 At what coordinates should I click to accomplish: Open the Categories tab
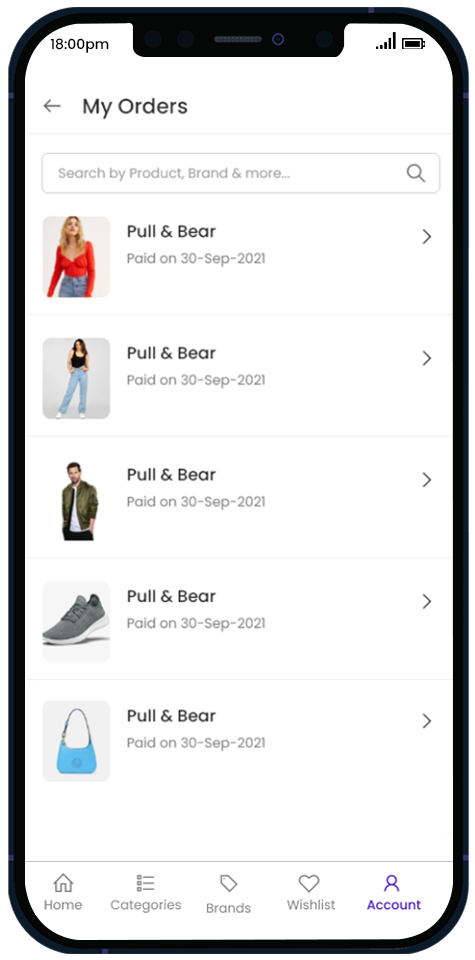[146, 893]
